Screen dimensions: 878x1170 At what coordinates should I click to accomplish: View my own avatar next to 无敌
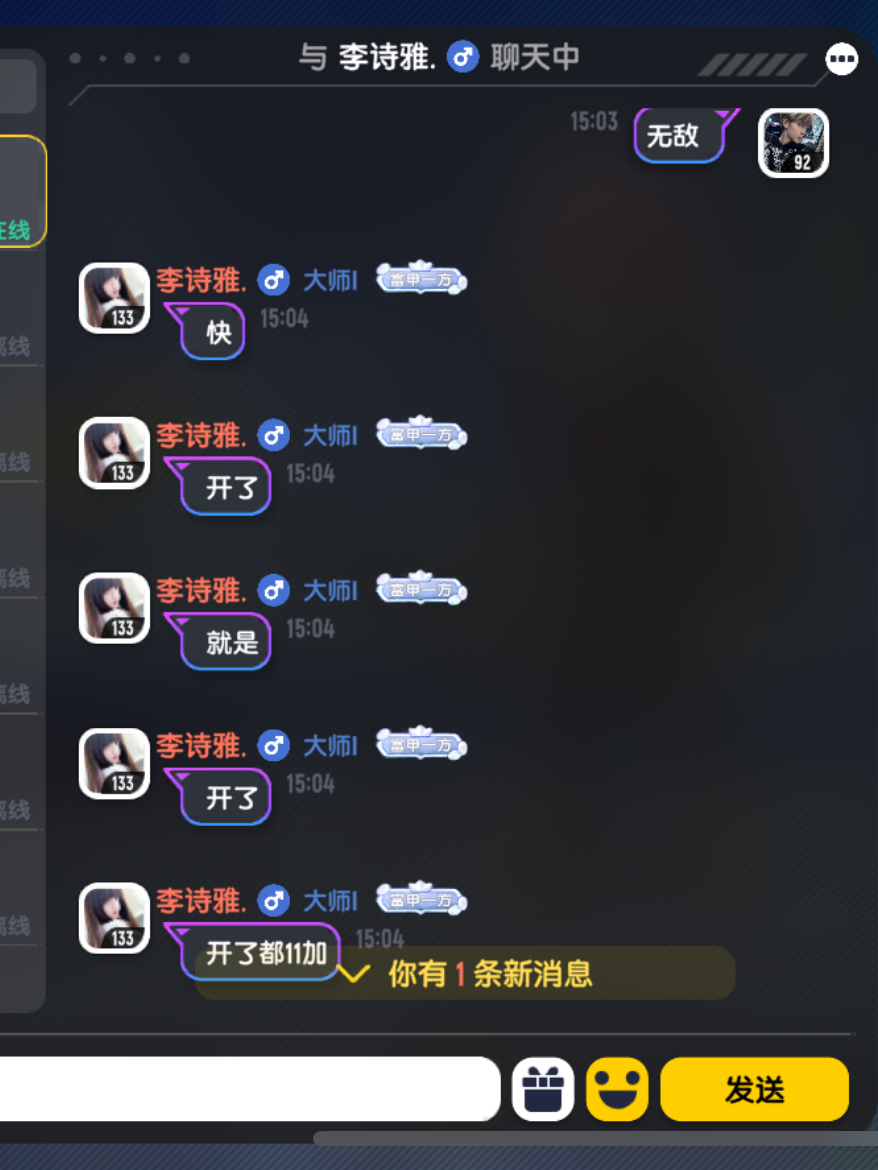(x=793, y=143)
